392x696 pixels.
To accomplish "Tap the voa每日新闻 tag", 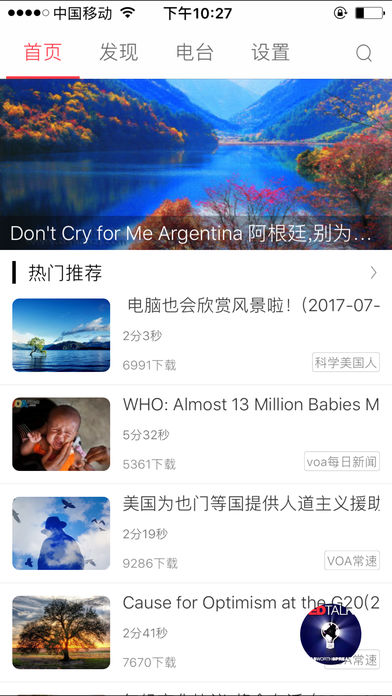I will [x=342, y=462].
